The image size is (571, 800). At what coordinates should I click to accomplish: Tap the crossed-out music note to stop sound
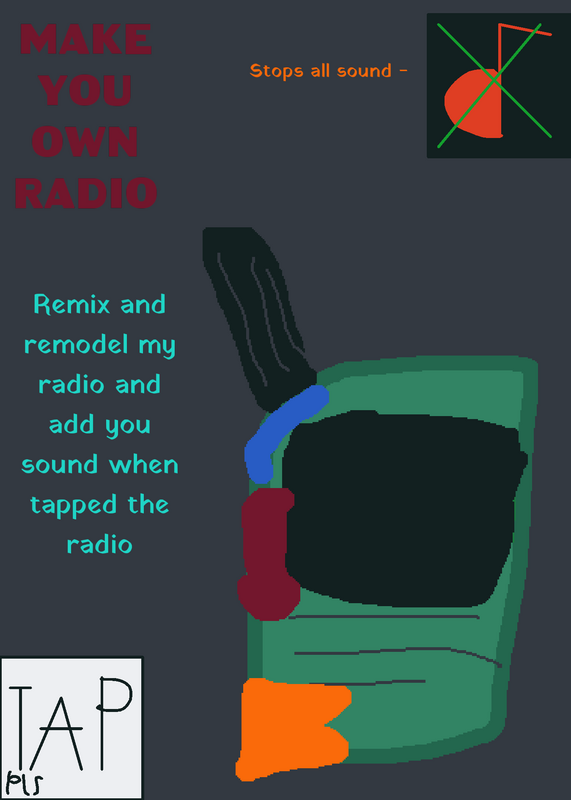pyautogui.click(x=499, y=85)
